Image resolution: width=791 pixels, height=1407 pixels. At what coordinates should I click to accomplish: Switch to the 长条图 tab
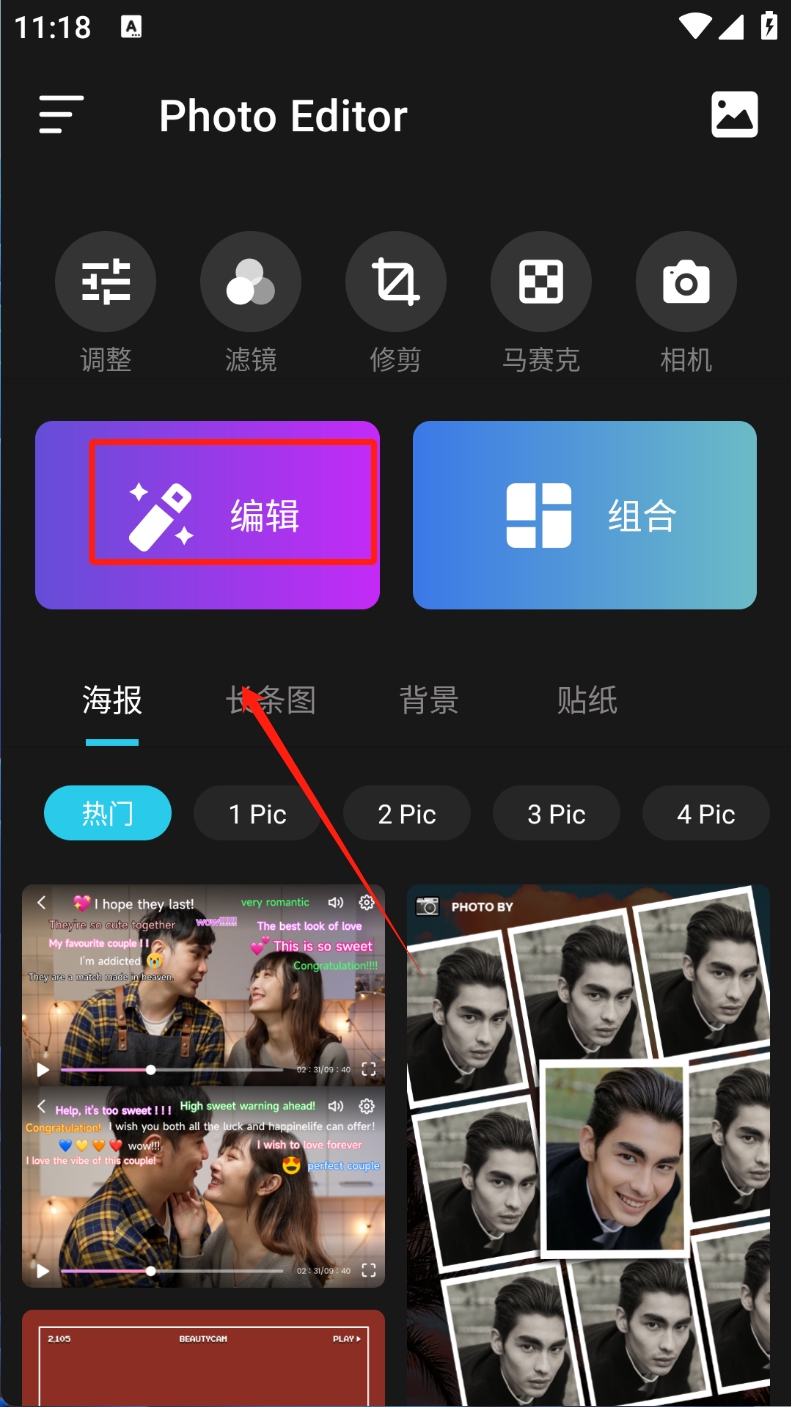pyautogui.click(x=271, y=701)
